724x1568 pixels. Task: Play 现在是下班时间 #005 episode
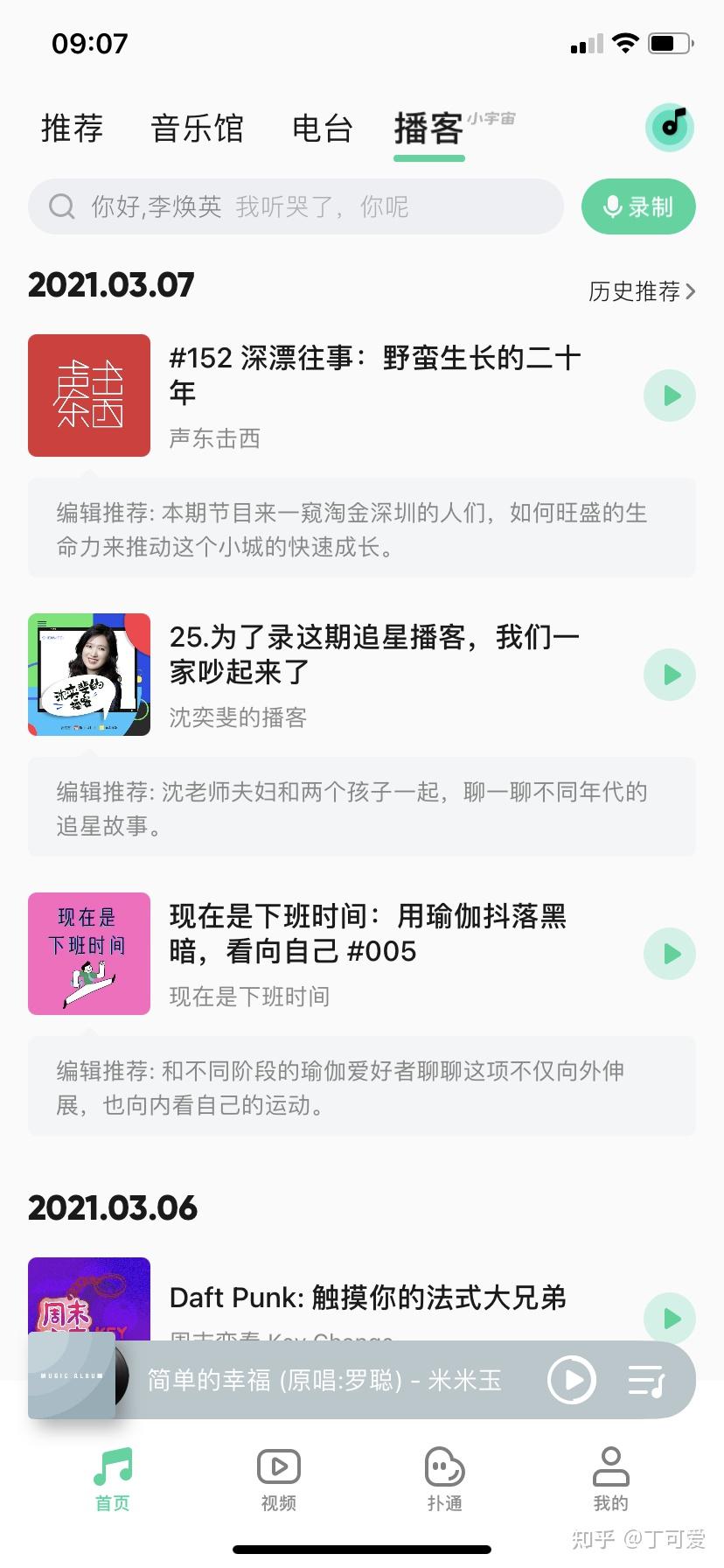click(670, 954)
